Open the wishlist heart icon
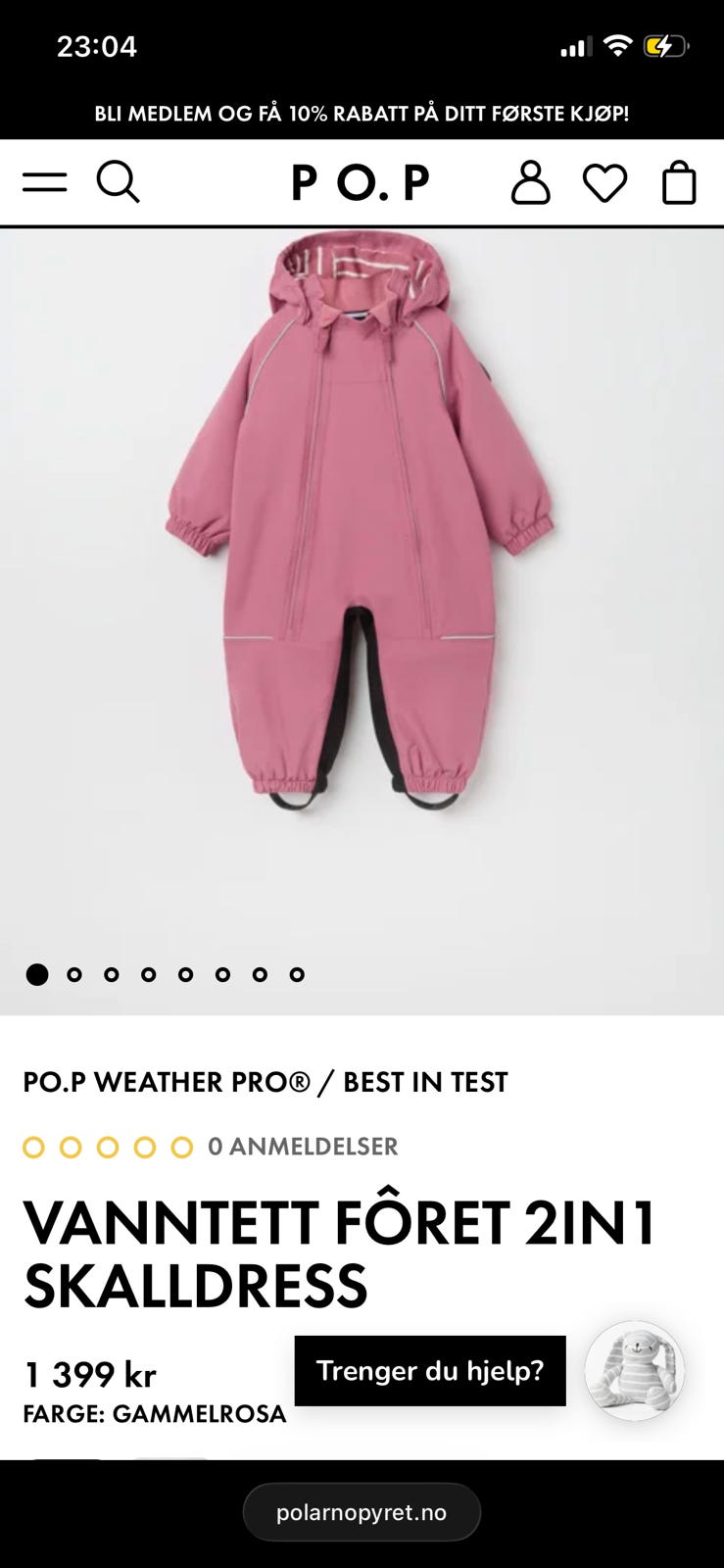The height and width of the screenshot is (1568, 724). click(604, 183)
